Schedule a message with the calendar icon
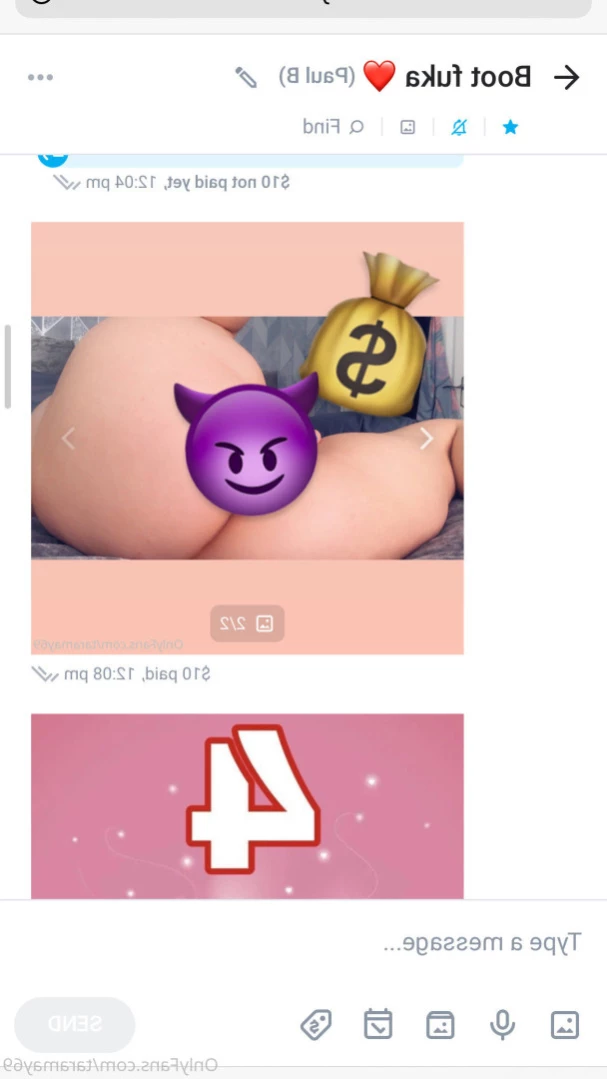Viewport: 607px width, 1079px height. pos(378,1024)
